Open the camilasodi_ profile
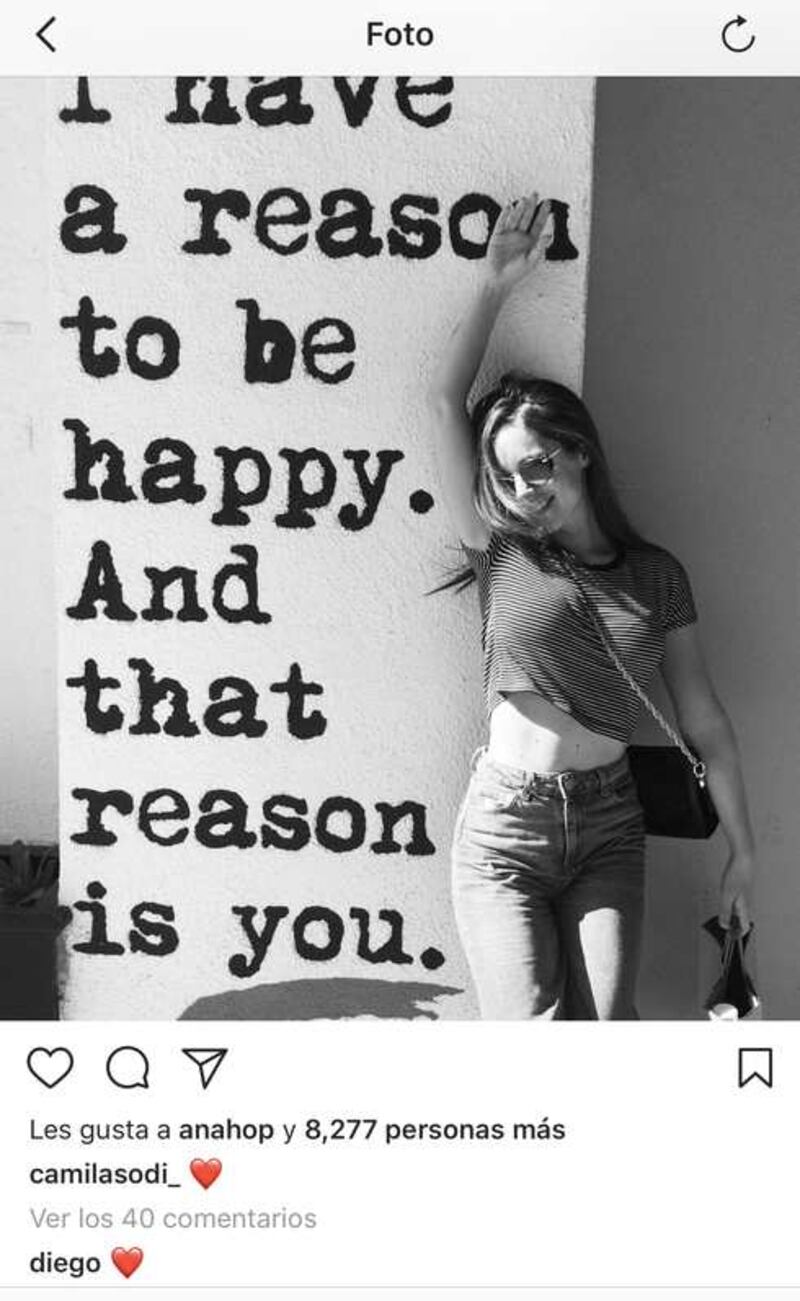 (105, 1174)
